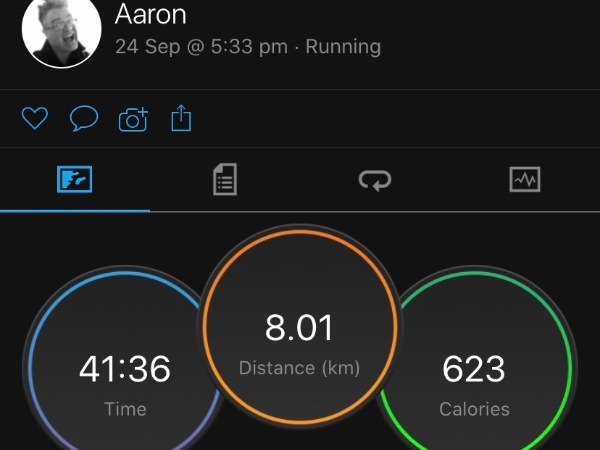
Task: Open Aaron's profile picture
Action: 62,28
